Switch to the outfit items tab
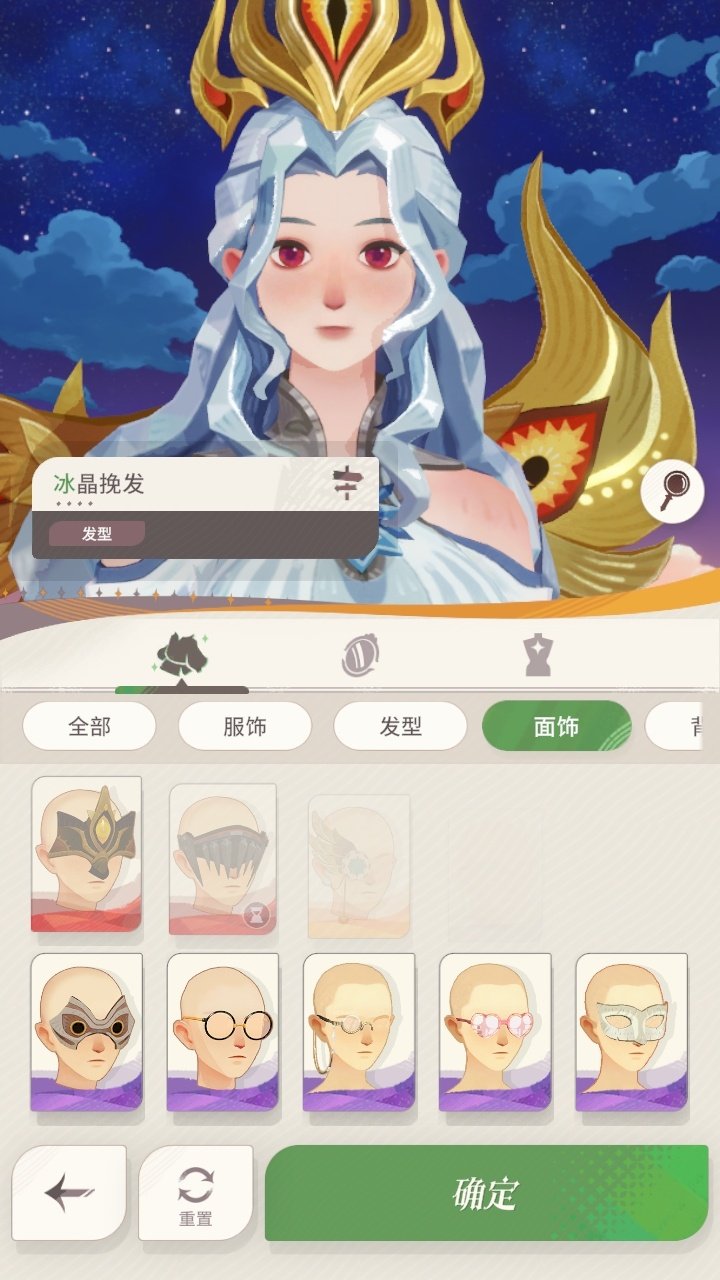This screenshot has height=1280, width=720. click(x=182, y=655)
